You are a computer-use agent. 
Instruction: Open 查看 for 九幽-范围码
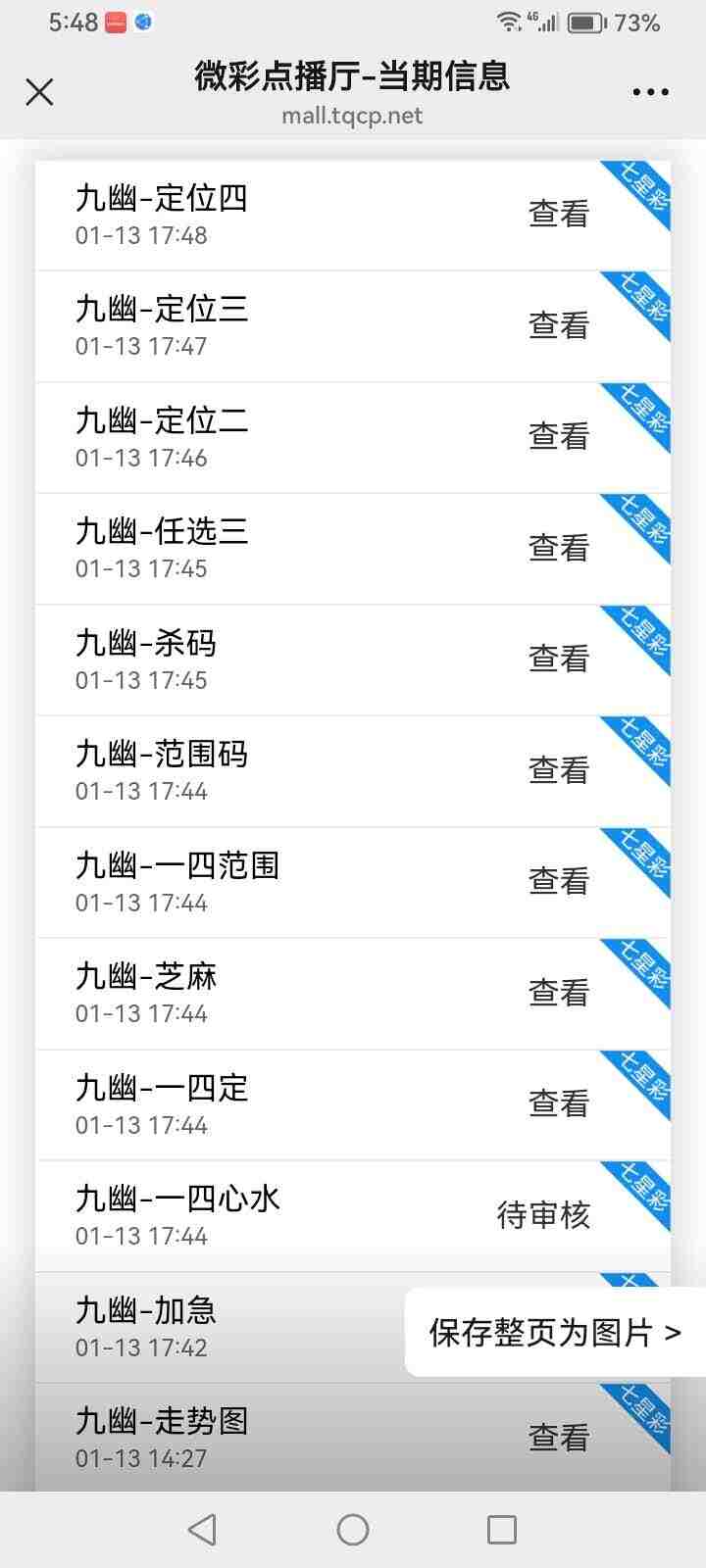click(x=557, y=769)
